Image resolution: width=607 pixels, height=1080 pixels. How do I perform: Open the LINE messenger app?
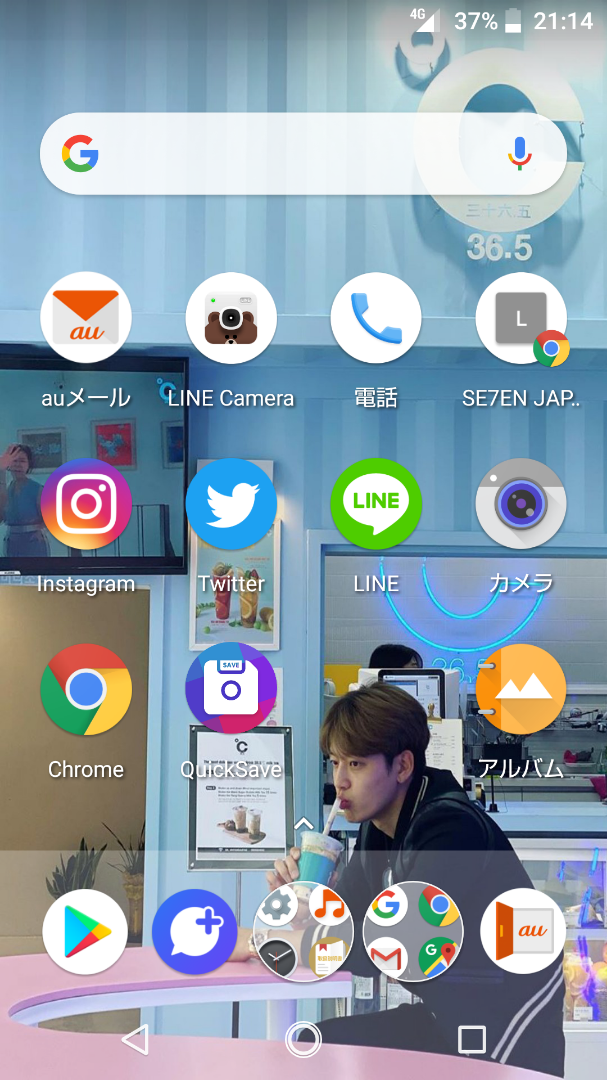click(x=376, y=504)
